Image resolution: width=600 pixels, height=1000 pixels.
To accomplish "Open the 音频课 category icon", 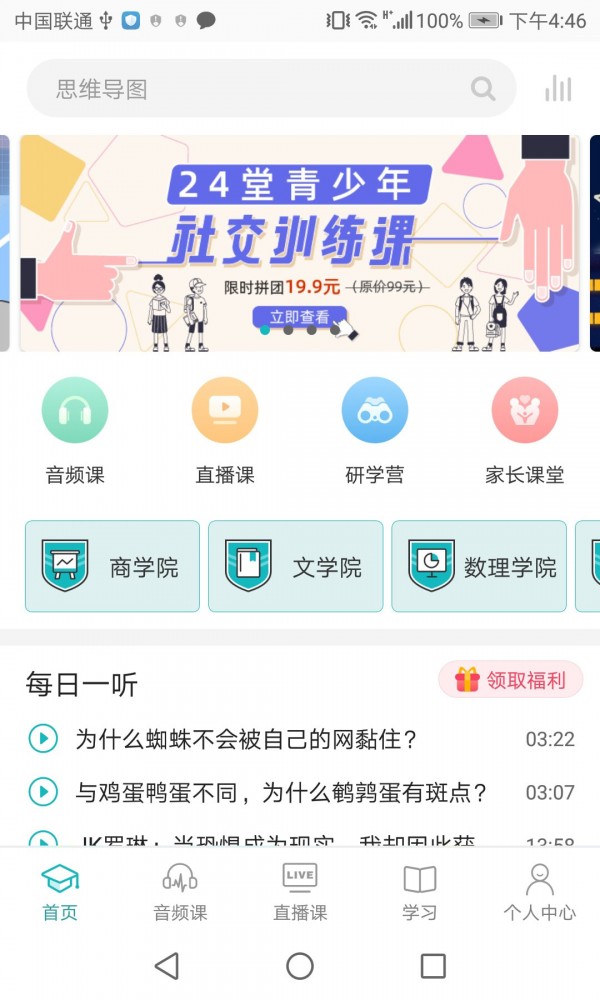I will click(x=75, y=410).
